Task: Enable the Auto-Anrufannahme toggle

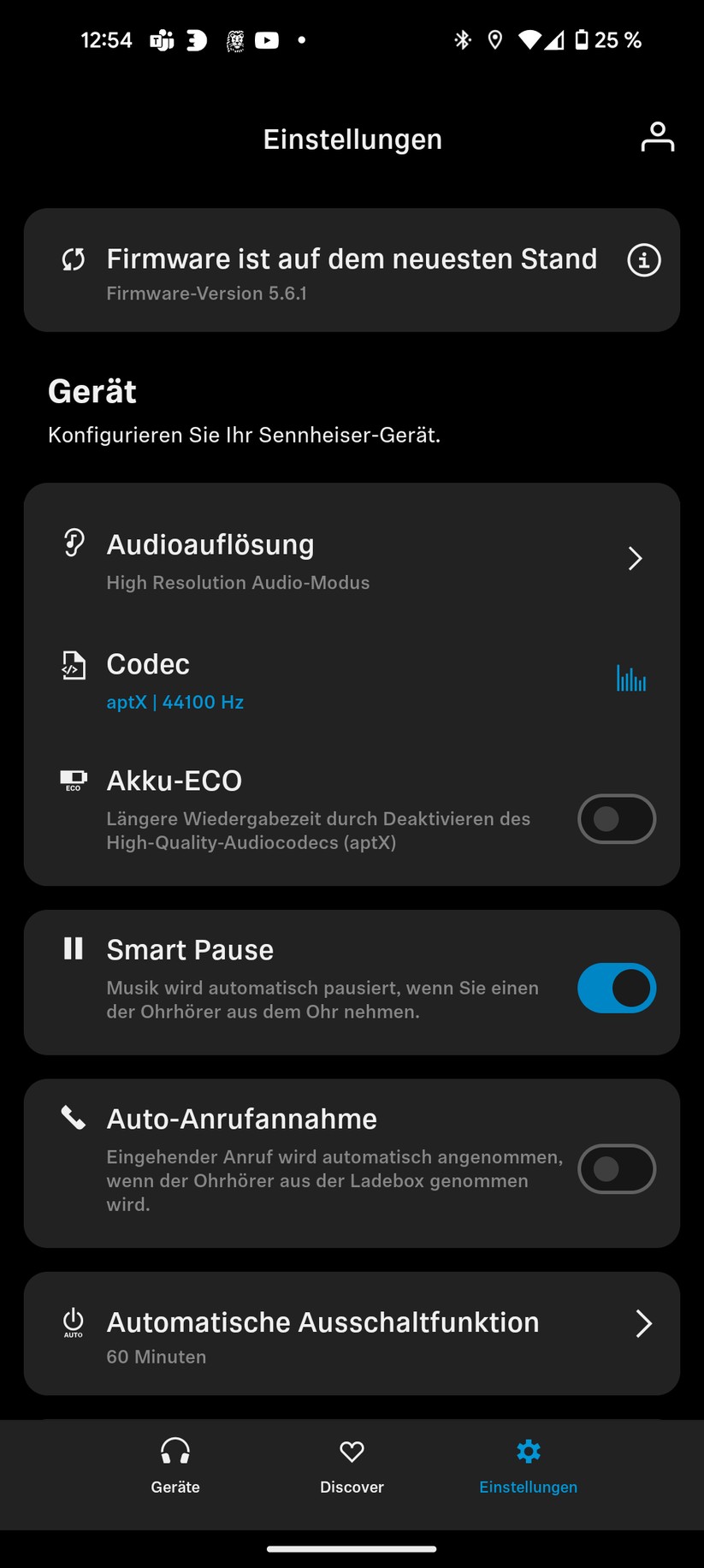Action: pyautogui.click(x=617, y=1169)
